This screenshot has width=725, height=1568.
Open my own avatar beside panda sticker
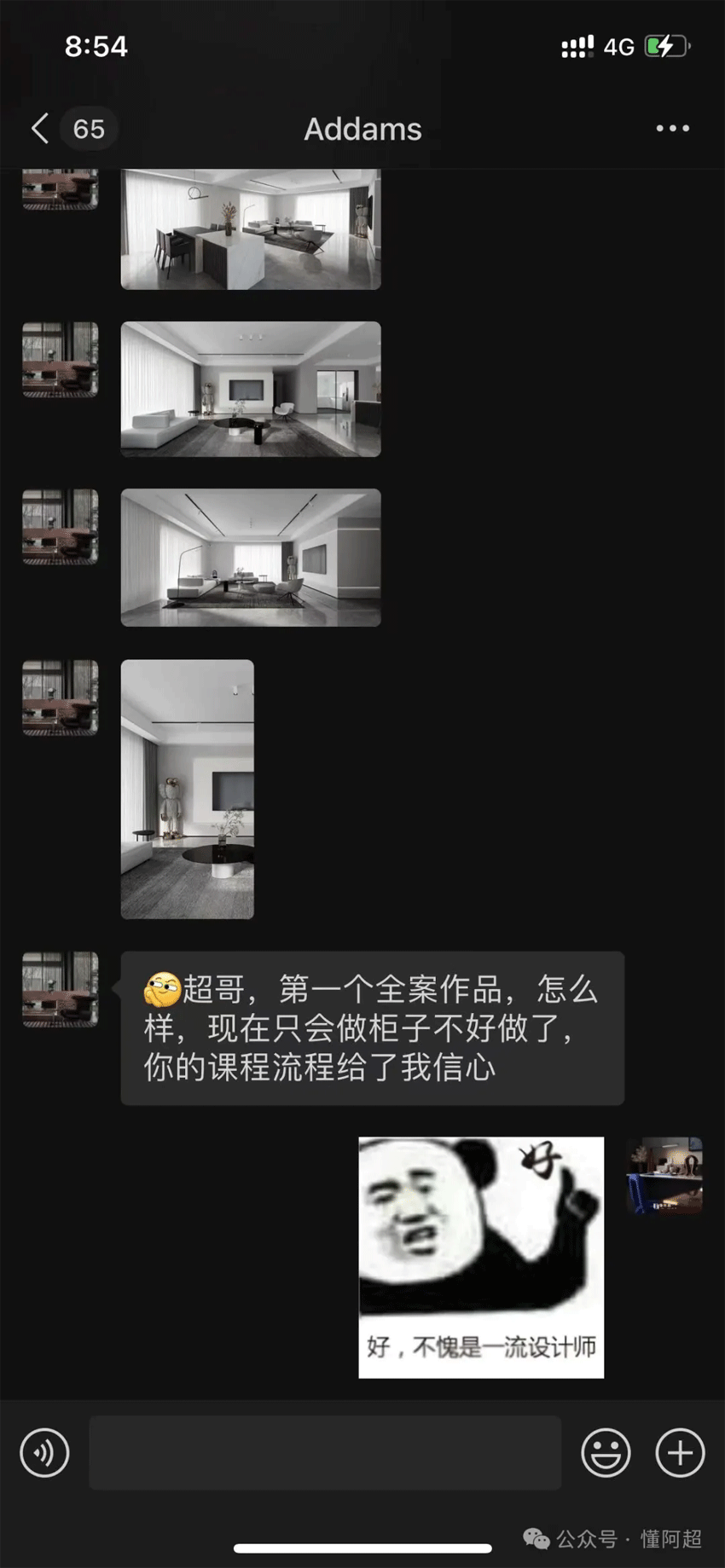point(665,1175)
